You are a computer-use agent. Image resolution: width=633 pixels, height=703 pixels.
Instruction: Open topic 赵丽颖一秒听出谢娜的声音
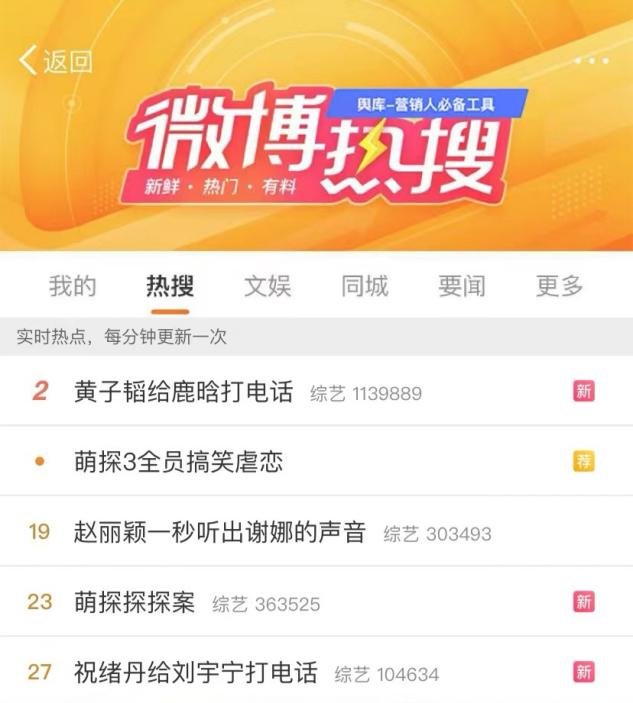220,532
